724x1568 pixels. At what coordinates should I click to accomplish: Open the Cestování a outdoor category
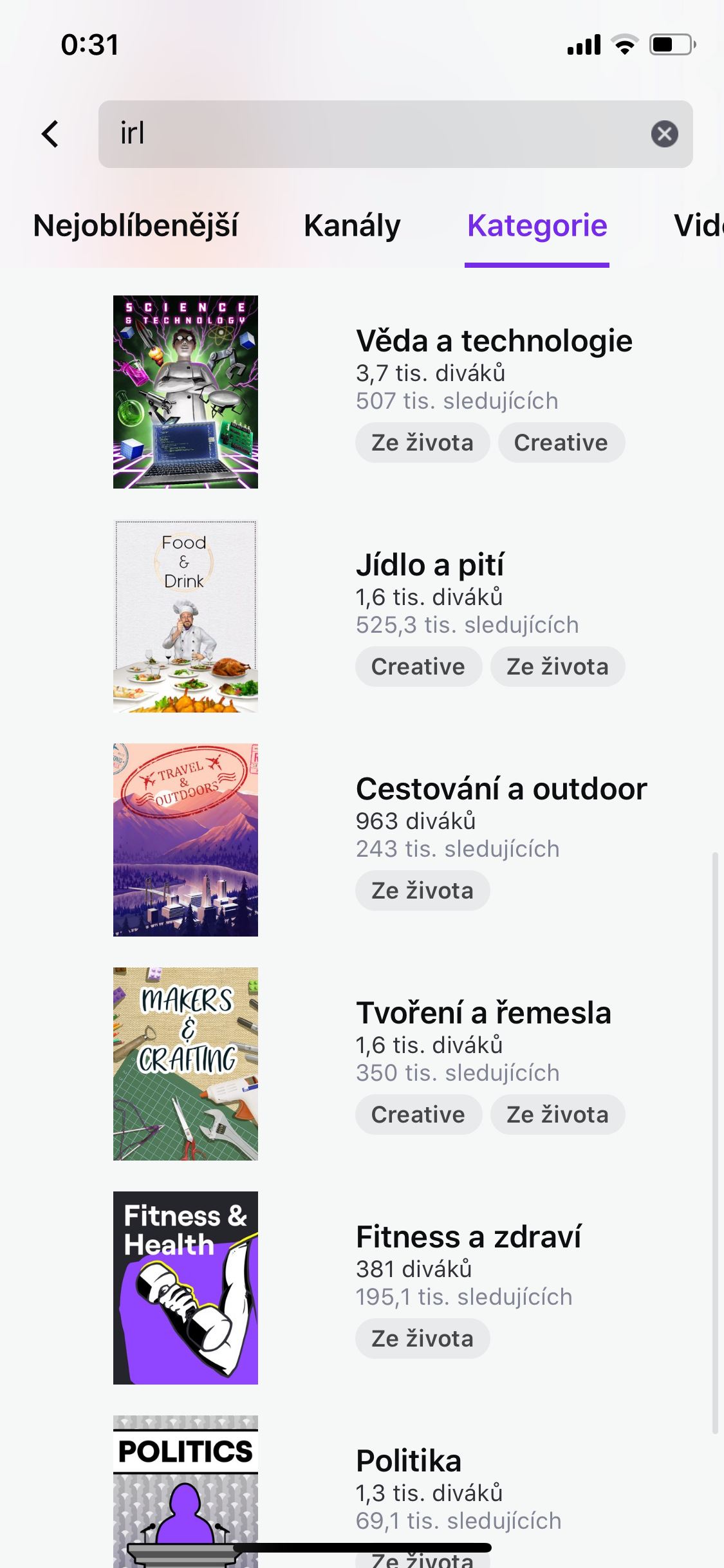pyautogui.click(x=501, y=789)
